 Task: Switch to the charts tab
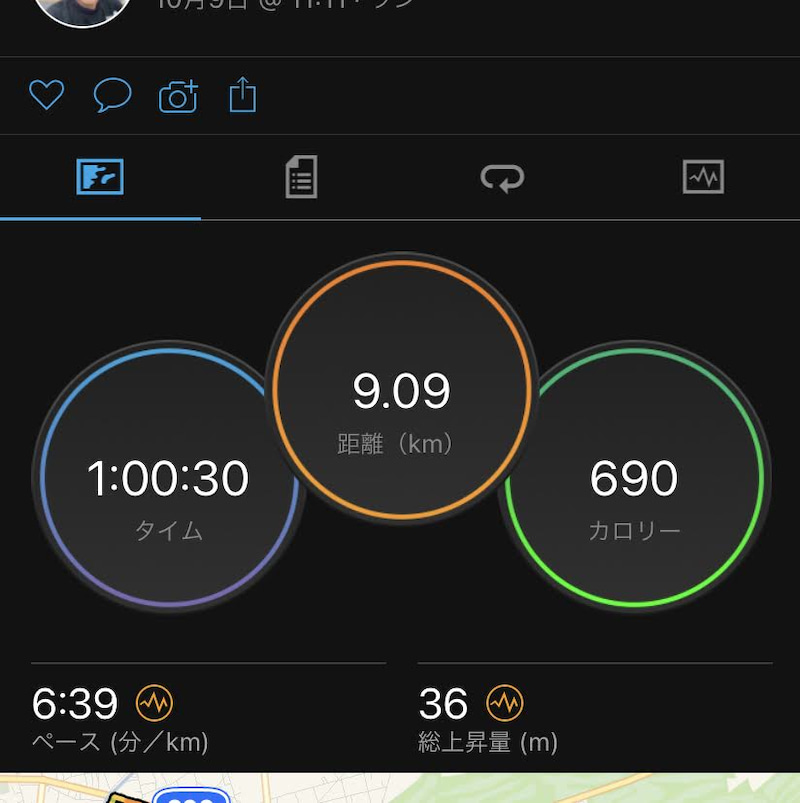[703, 178]
